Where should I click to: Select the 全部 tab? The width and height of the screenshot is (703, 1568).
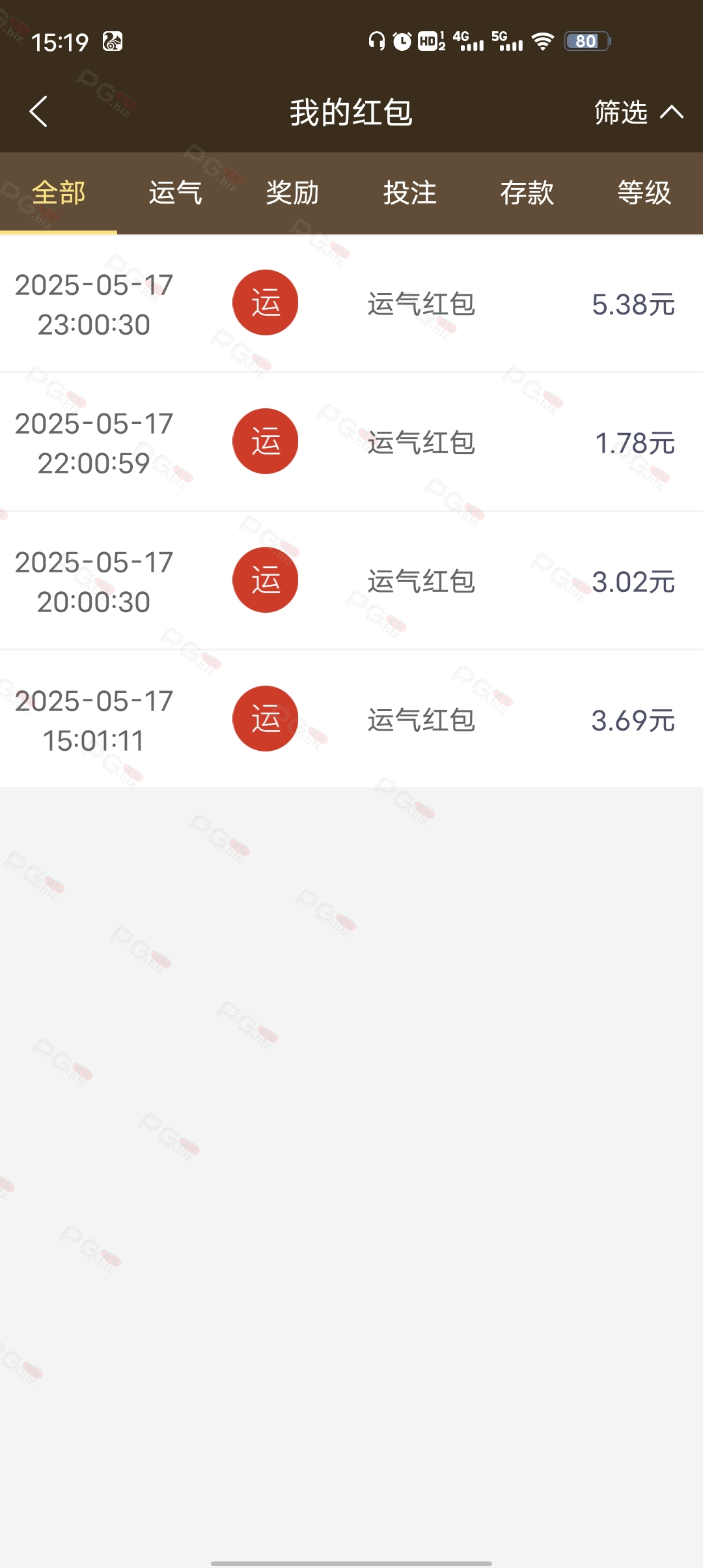(59, 193)
